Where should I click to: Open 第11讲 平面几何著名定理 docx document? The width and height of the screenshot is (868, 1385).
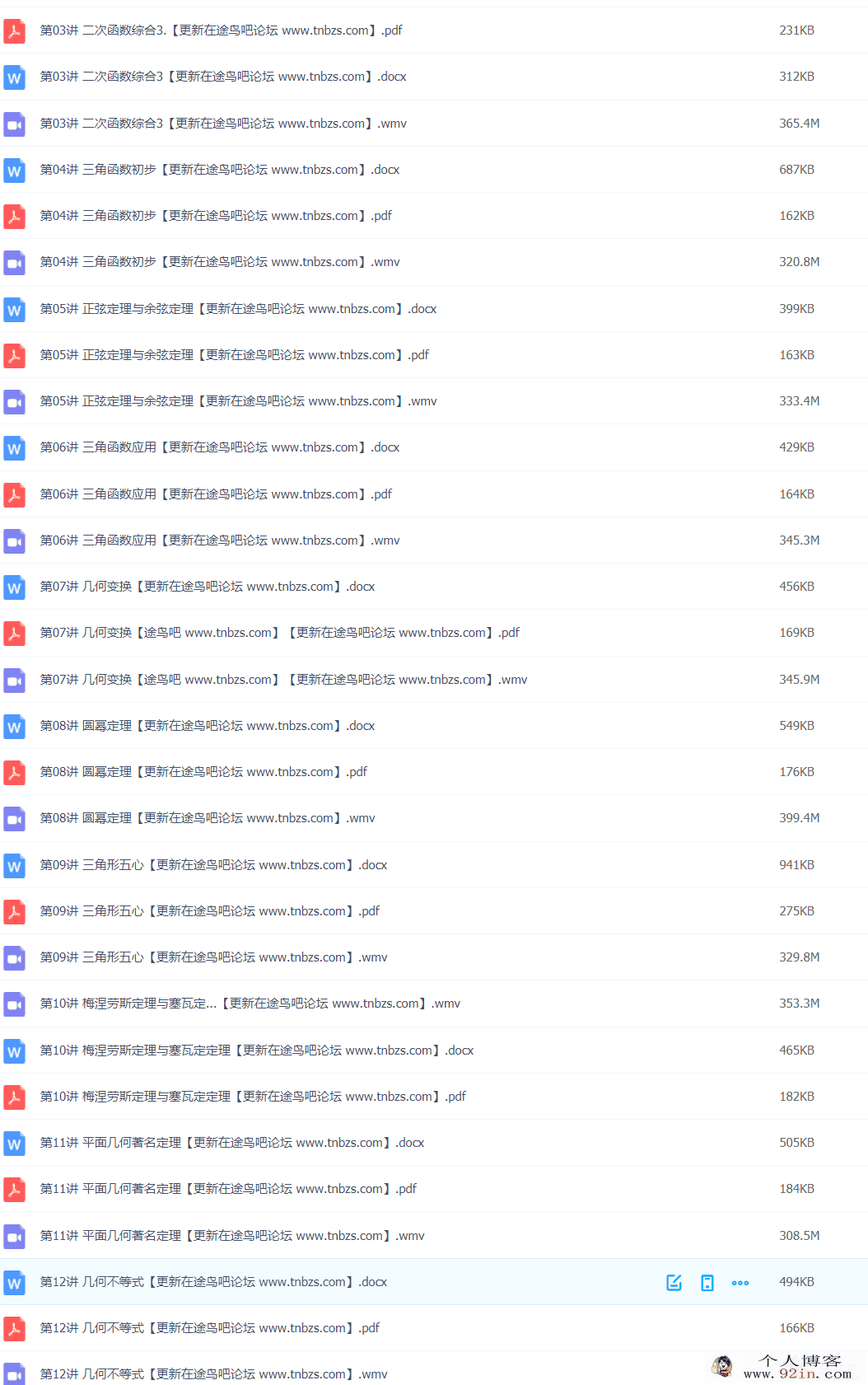231,1143
